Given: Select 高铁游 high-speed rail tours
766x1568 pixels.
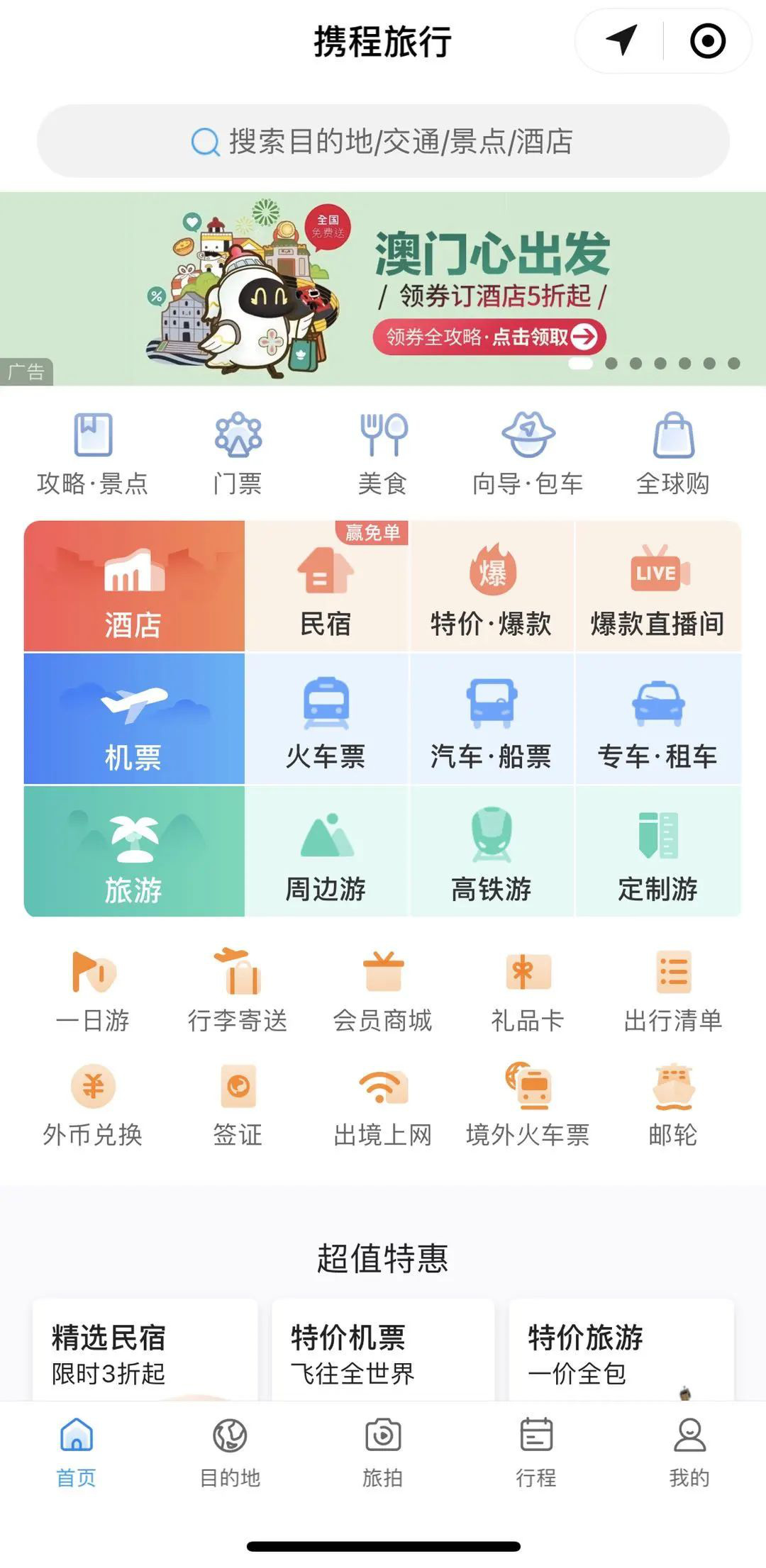Looking at the screenshot, I should point(492,851).
